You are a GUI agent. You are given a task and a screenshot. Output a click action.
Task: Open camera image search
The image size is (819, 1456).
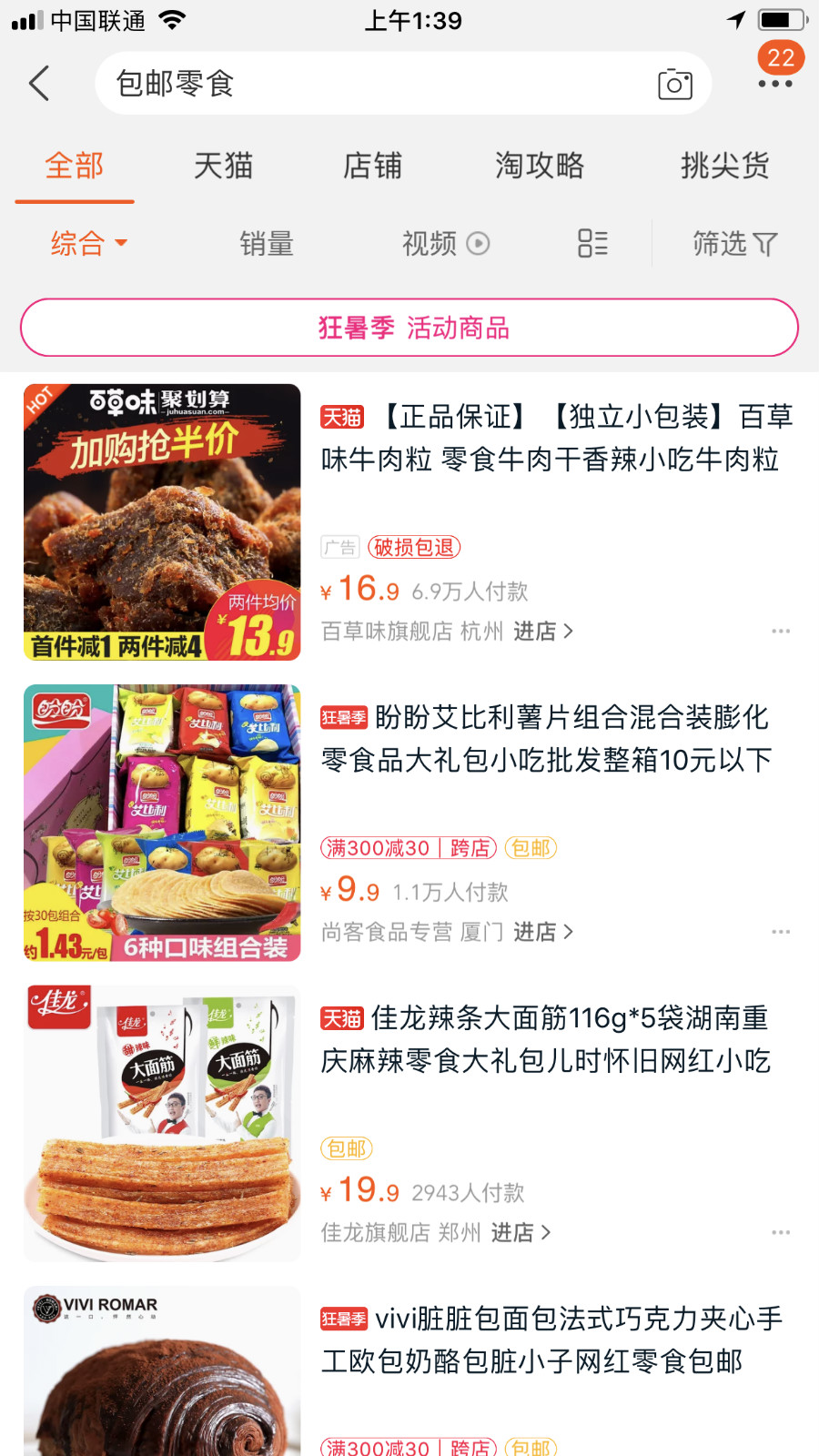point(674,85)
